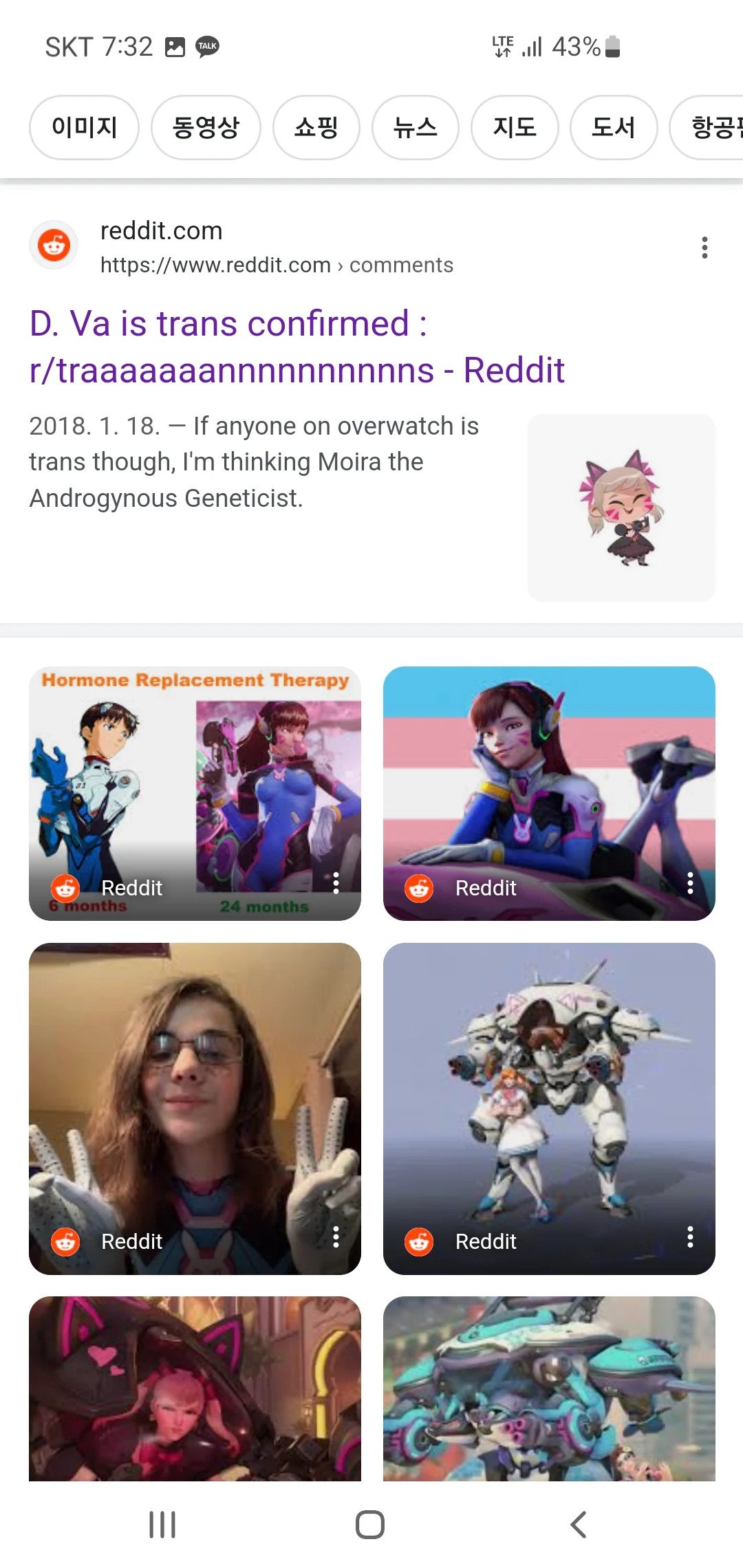Open the 쇼핑 results chip
The height and width of the screenshot is (1568, 743).
point(316,127)
